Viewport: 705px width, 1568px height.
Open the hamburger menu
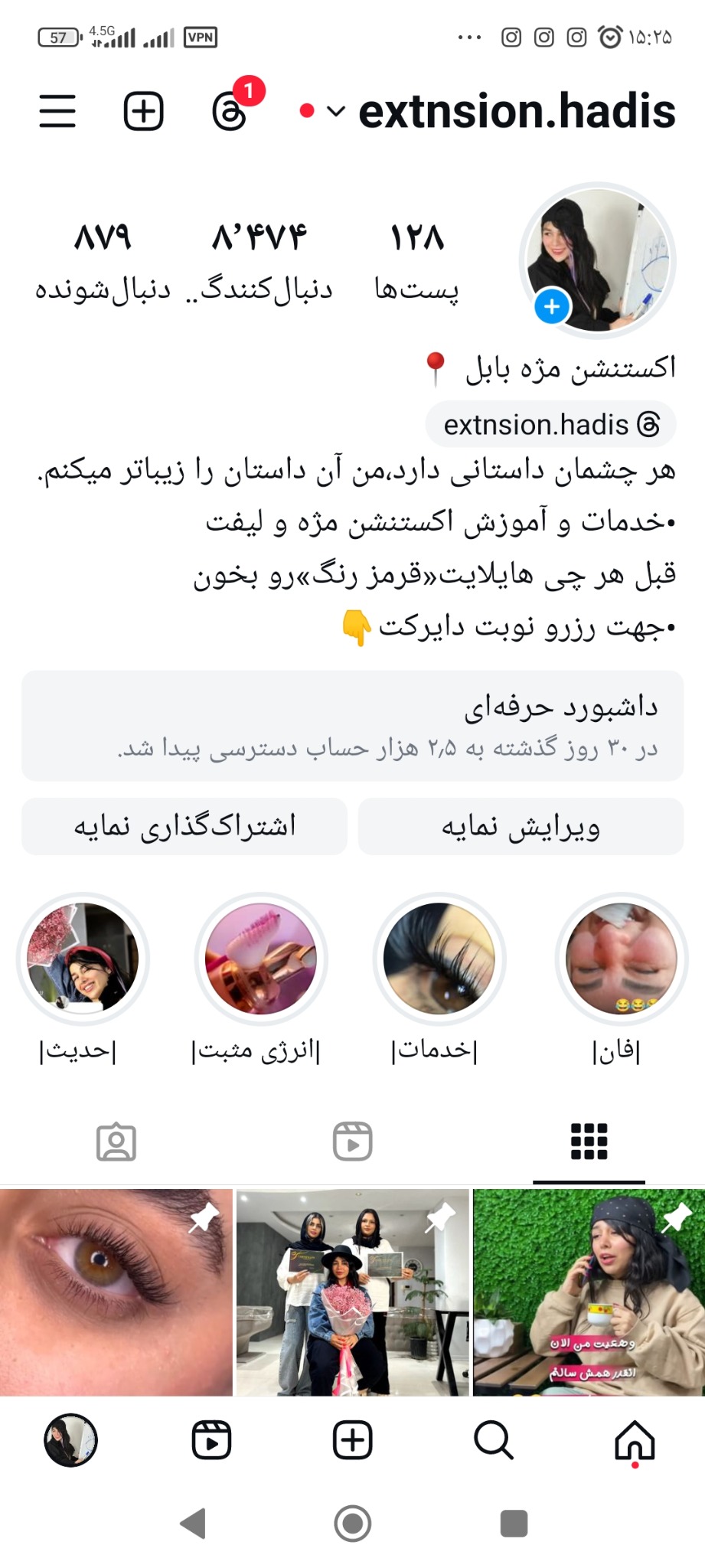57,111
